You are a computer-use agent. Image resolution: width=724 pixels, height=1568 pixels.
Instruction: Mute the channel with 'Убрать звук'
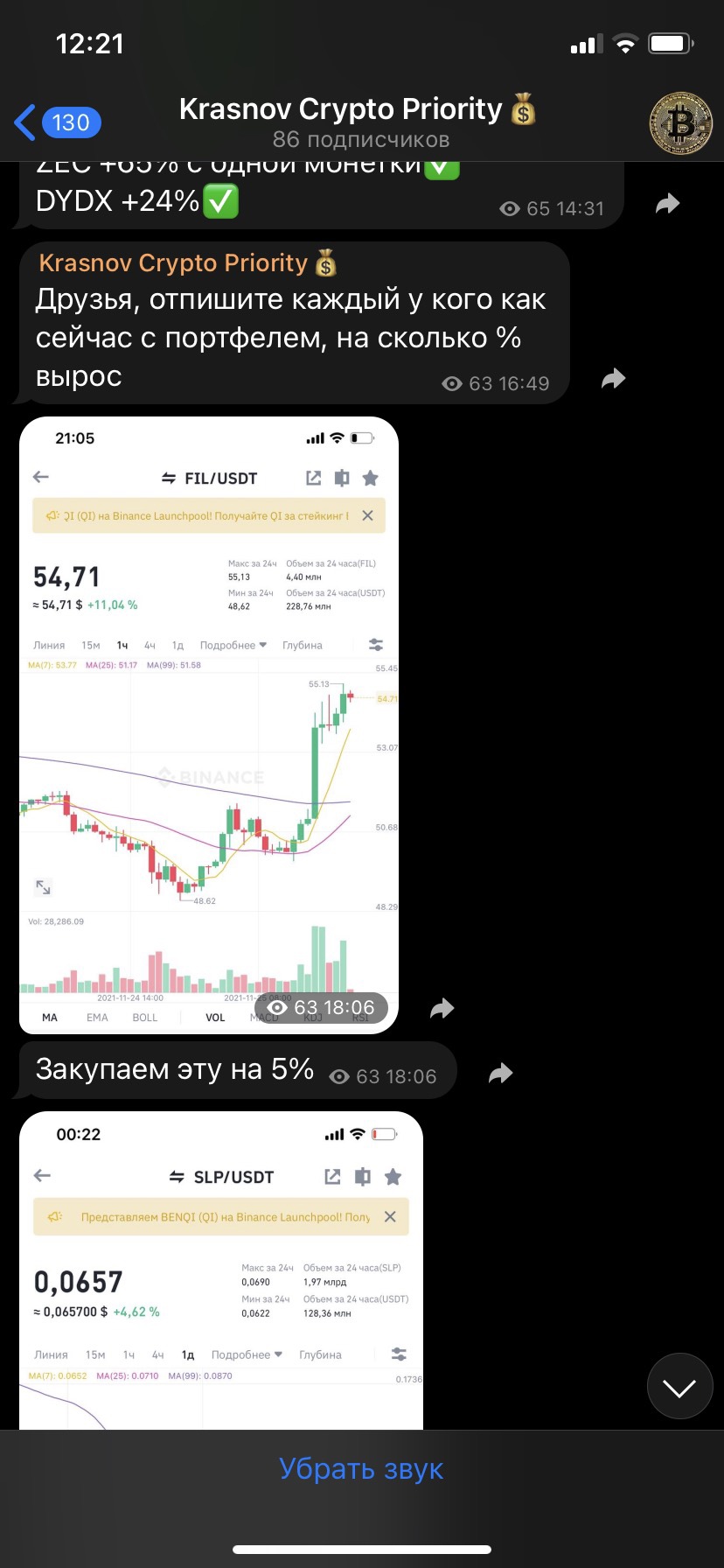(x=361, y=1469)
